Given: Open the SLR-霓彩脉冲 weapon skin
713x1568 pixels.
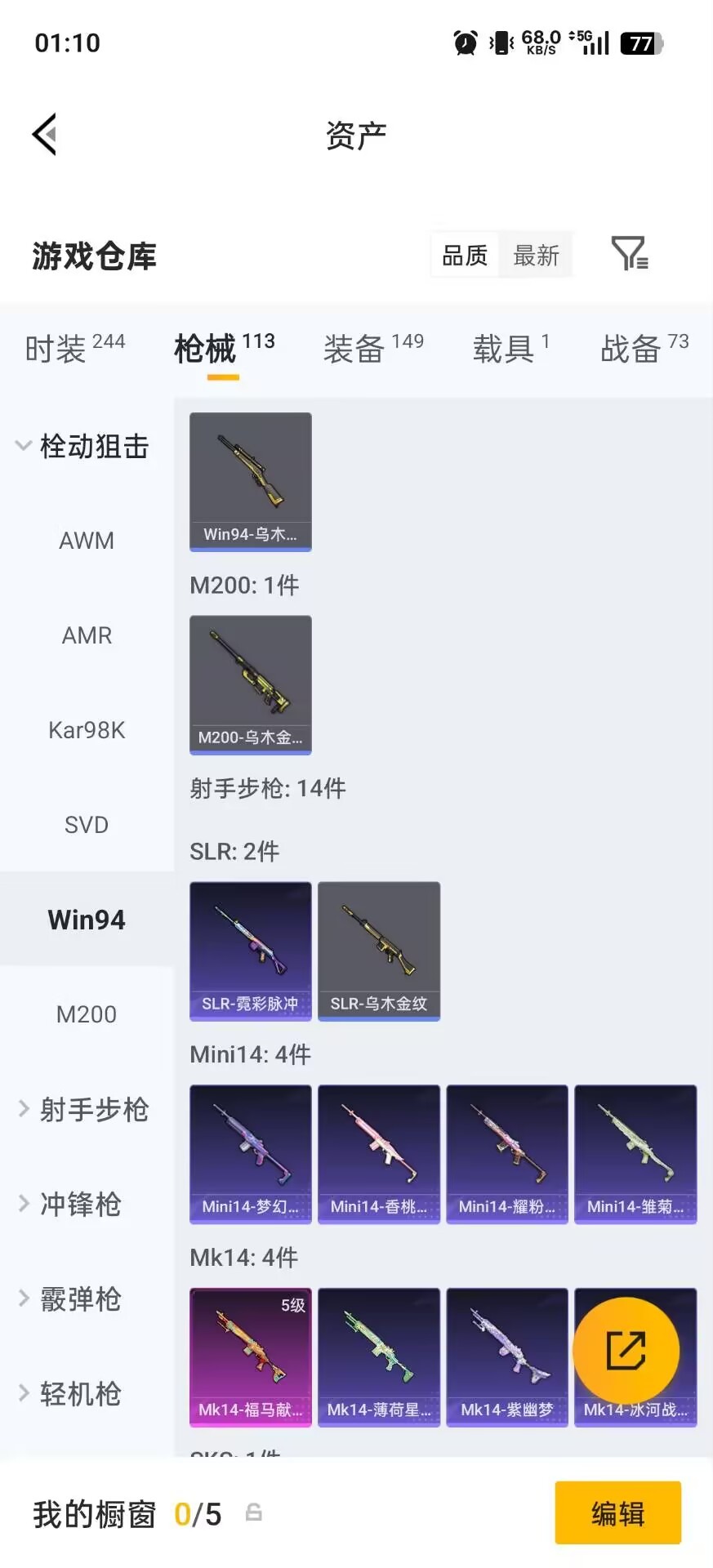Looking at the screenshot, I should [x=250, y=951].
